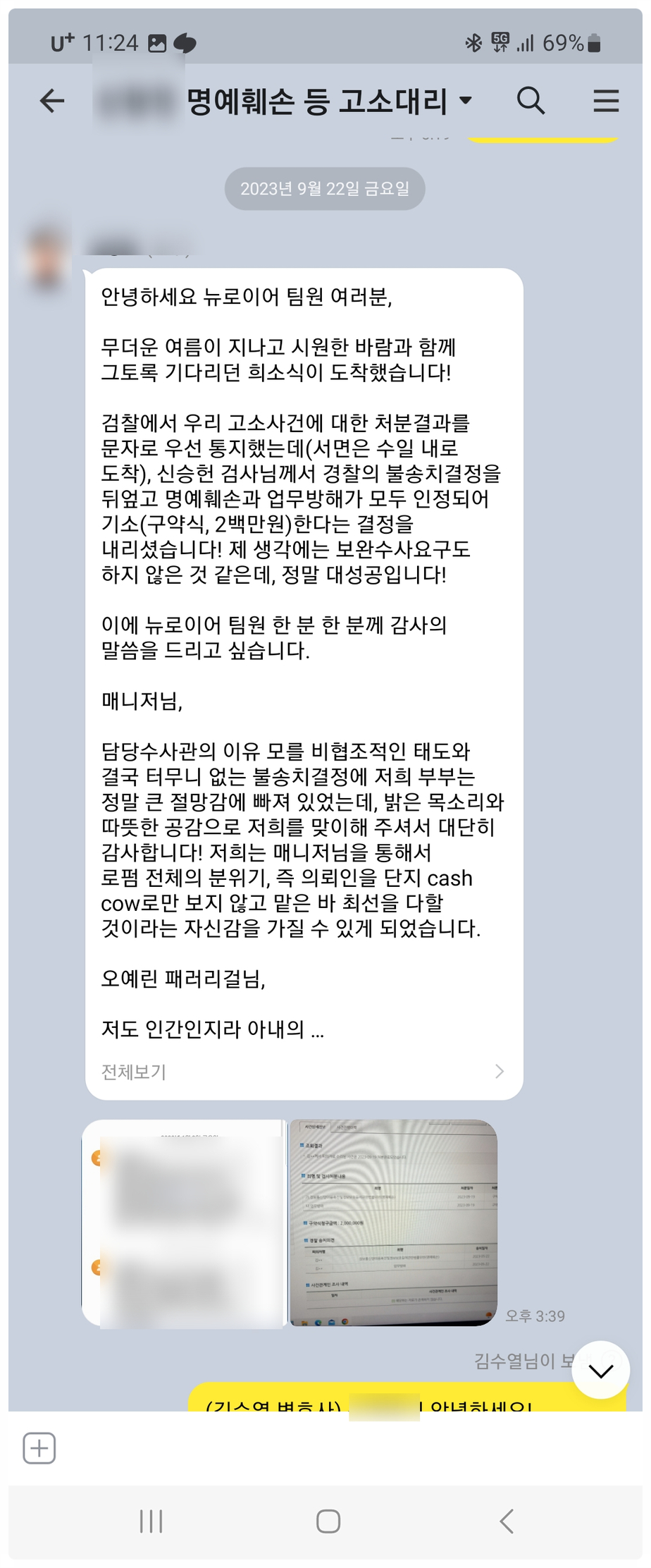This screenshot has height=1568, width=651.
Task: Open the chat room title dropdown
Action: (x=466, y=101)
